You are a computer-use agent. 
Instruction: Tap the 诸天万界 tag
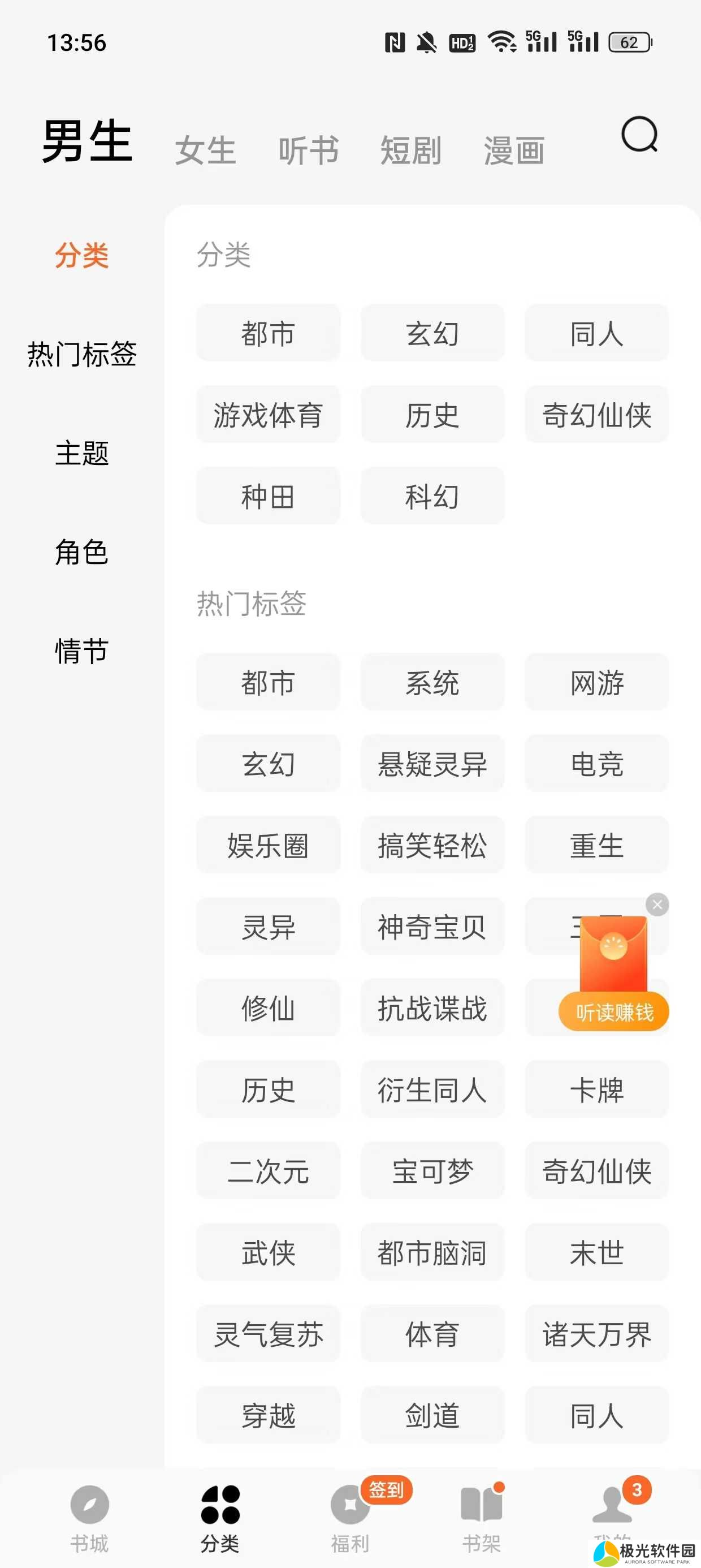tap(596, 1334)
